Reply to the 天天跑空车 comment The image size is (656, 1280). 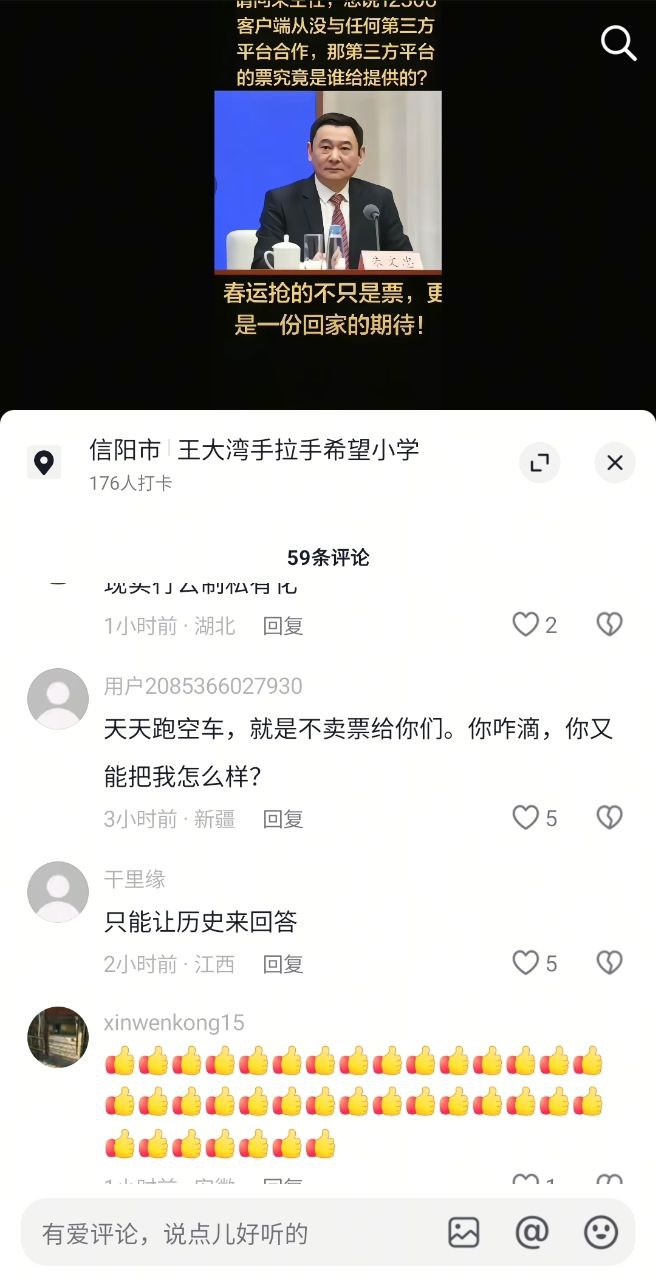click(283, 819)
